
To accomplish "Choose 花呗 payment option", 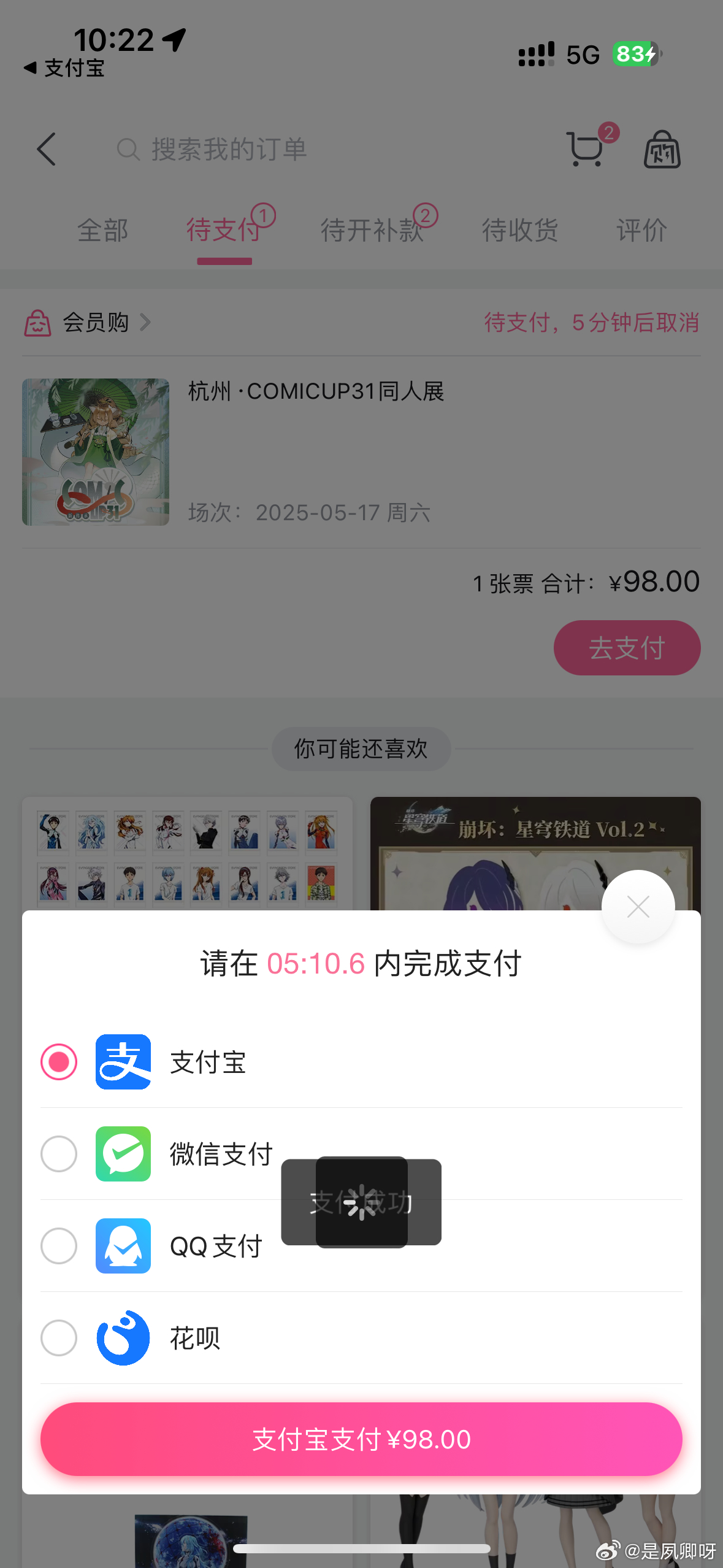I will click(59, 1338).
